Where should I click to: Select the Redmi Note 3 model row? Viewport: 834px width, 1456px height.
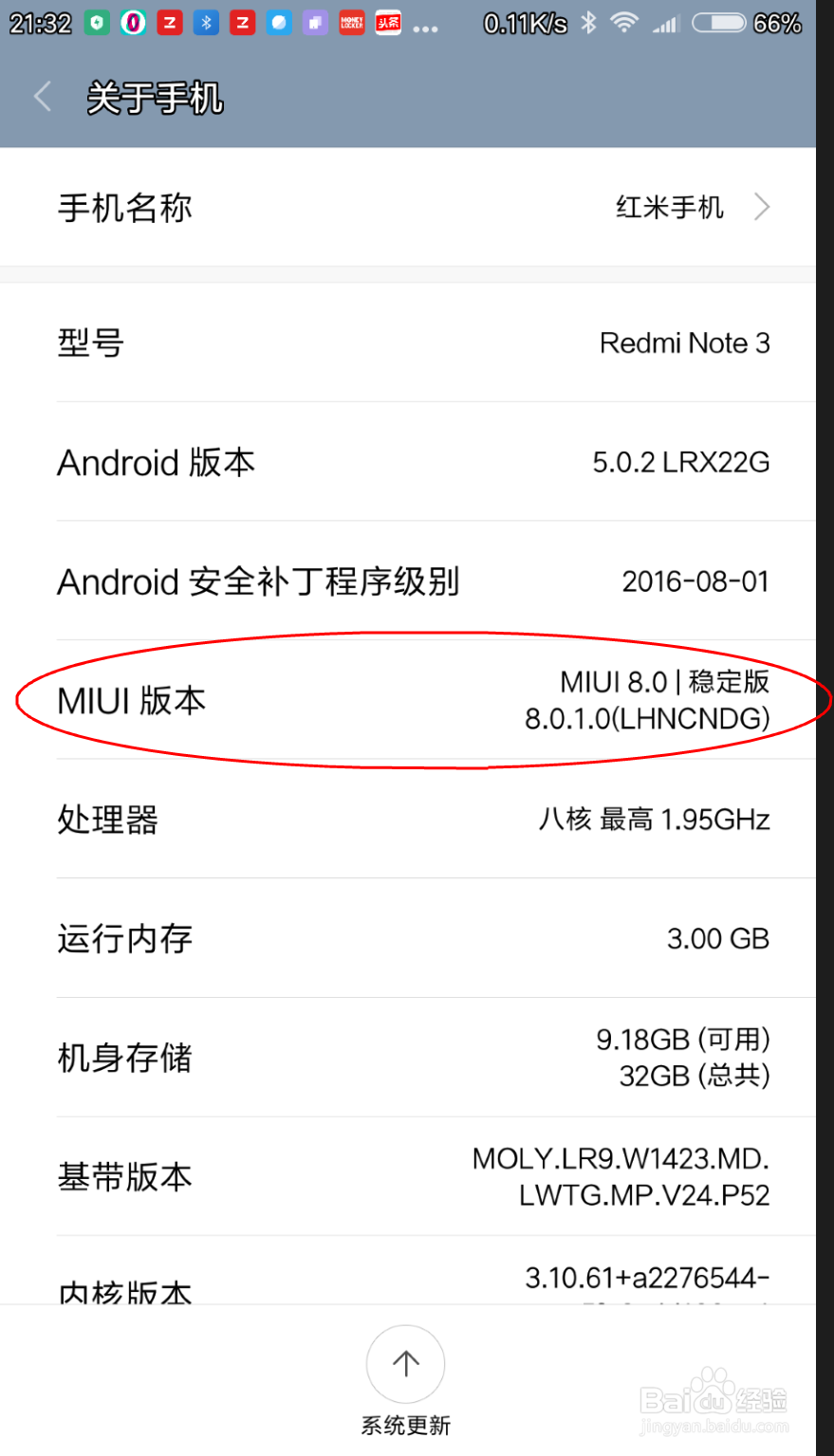[417, 343]
